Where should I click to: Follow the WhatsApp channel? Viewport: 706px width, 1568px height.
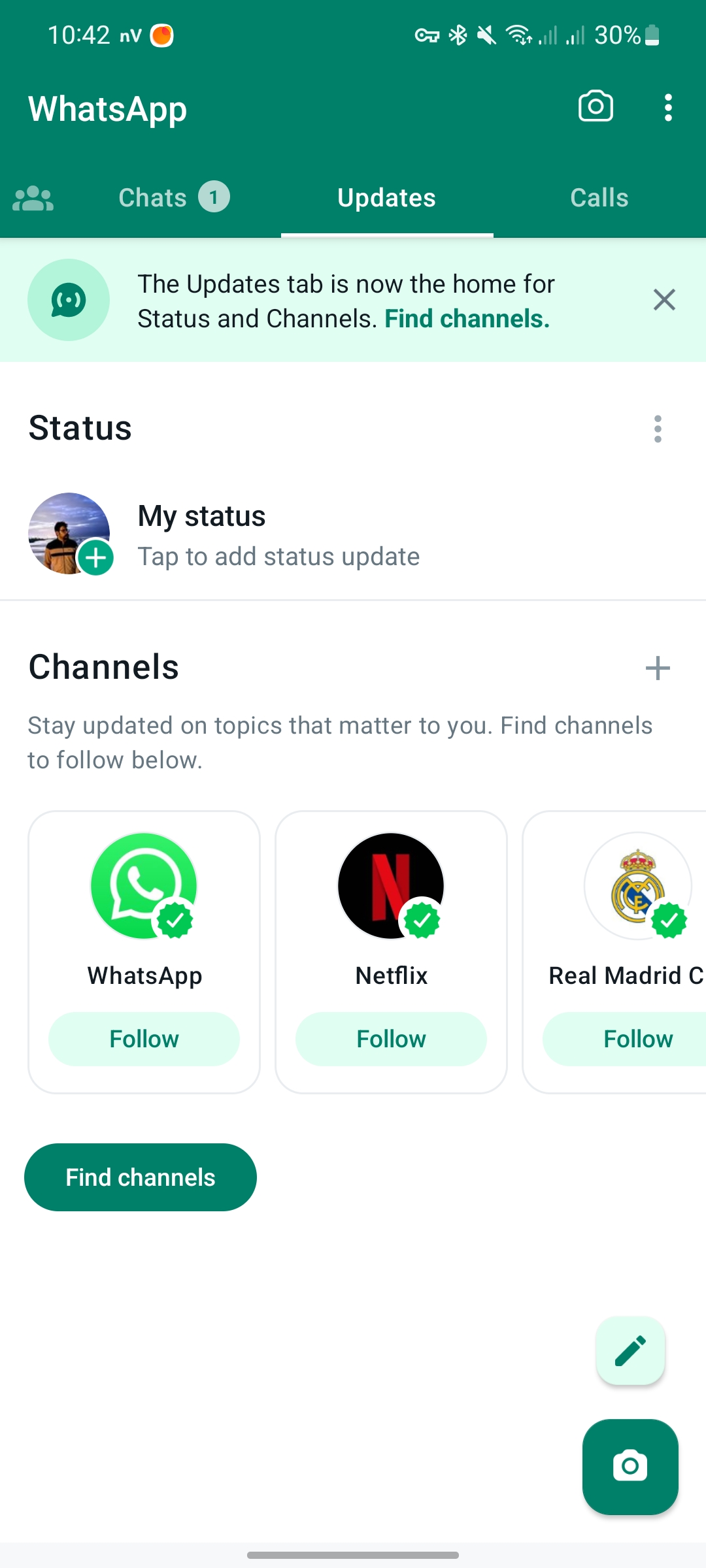click(x=144, y=1039)
